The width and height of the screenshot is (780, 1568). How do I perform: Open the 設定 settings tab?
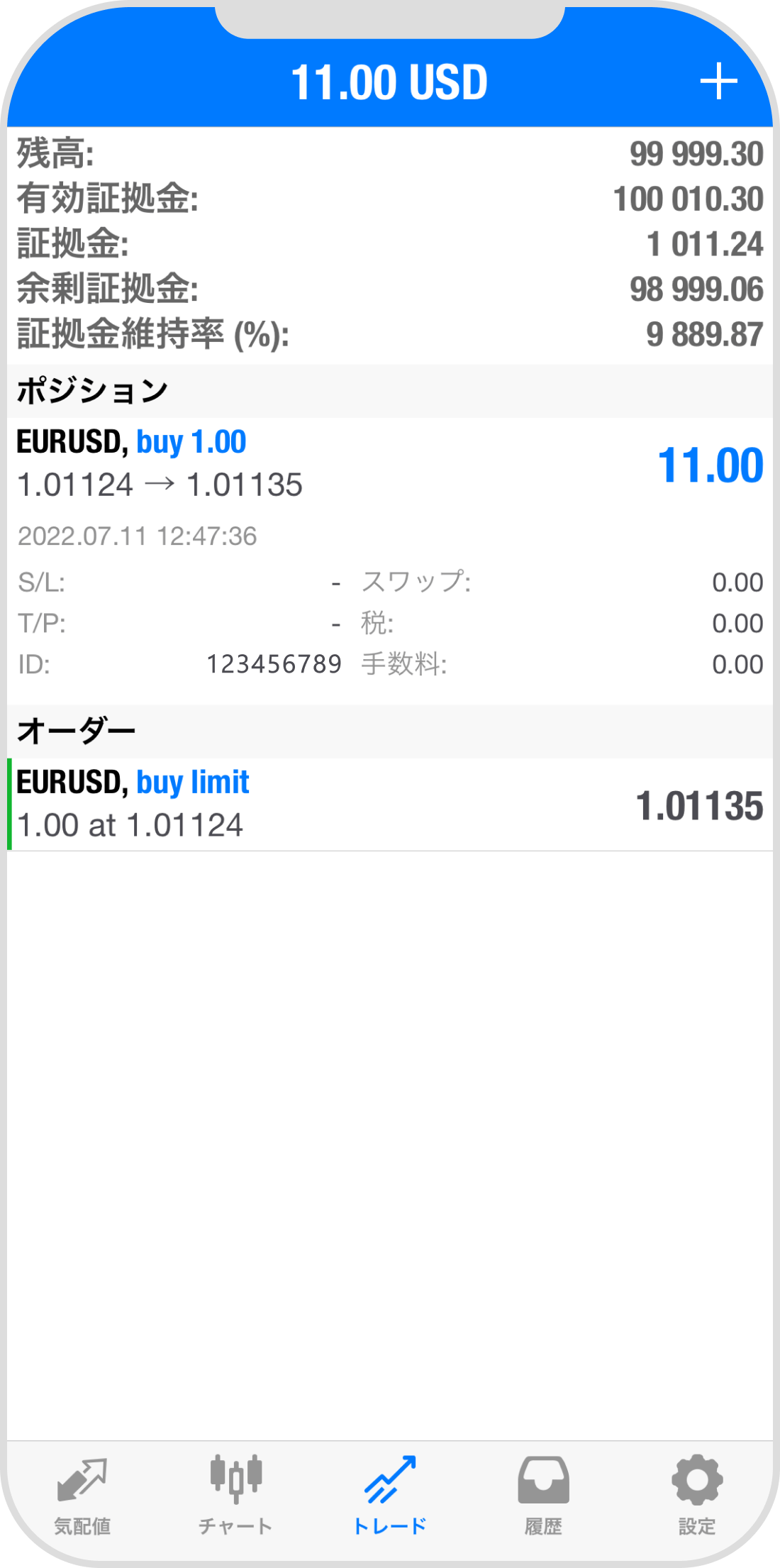coord(697,1494)
